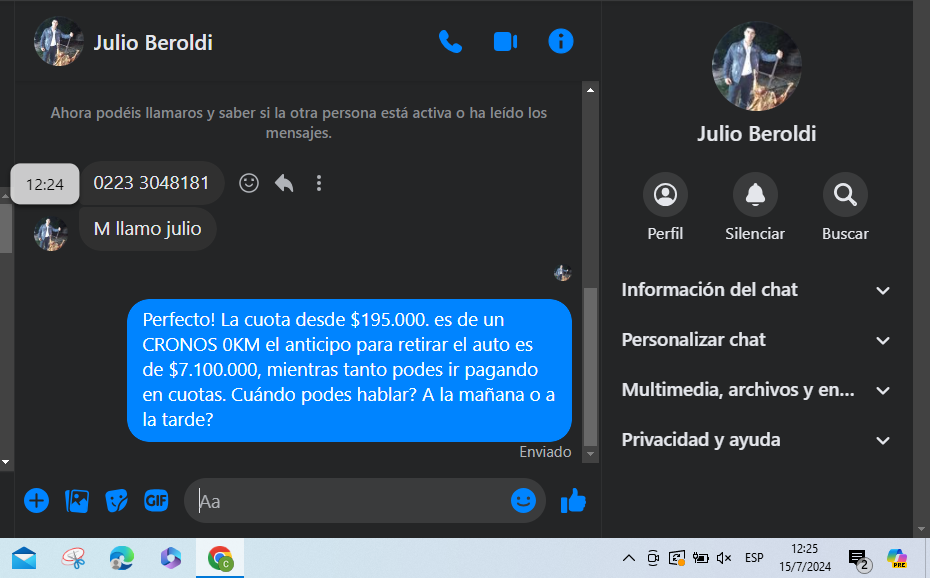
Task: Reply to the 0223 3048181 message
Action: (284, 183)
